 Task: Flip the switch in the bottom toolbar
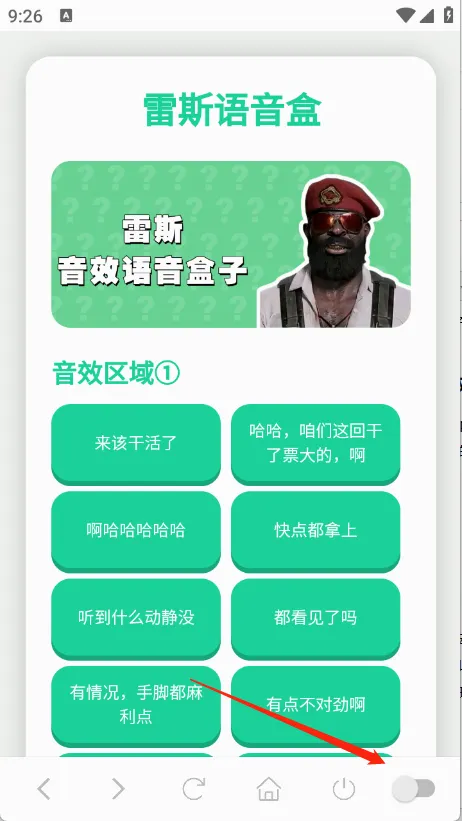point(414,789)
